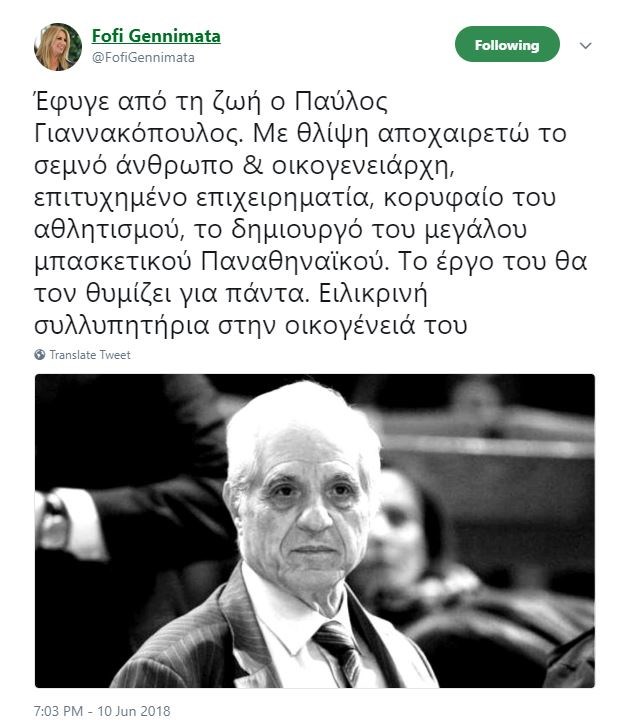The image size is (630, 726).
Task: Expand the tweet options chevron
Action: [x=587, y=46]
